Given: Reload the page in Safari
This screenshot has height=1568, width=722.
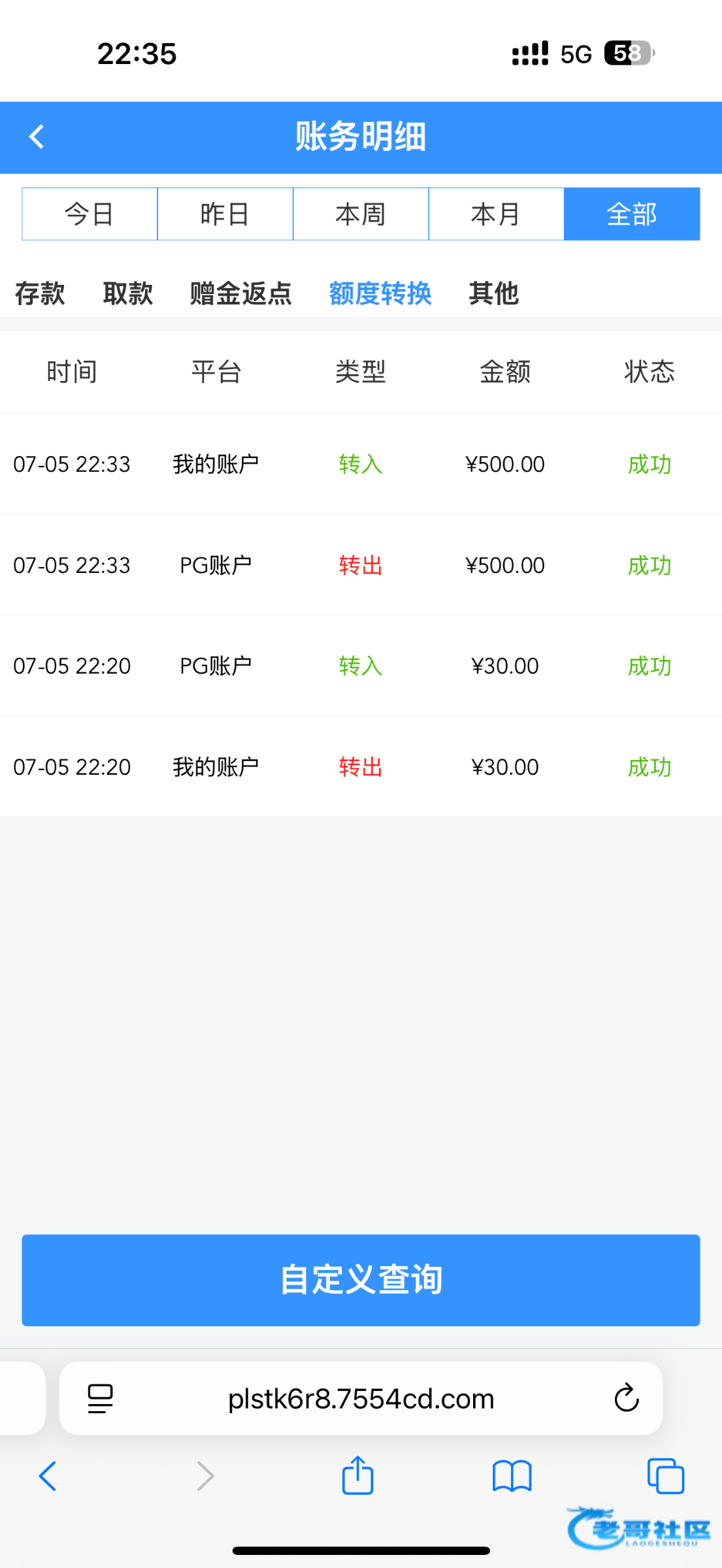Looking at the screenshot, I should [x=626, y=1398].
